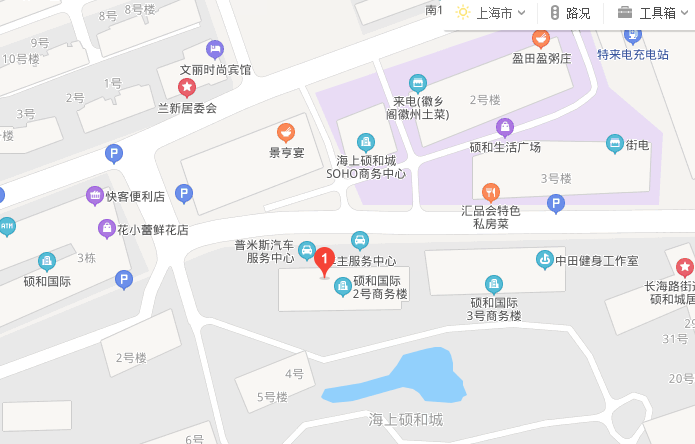This screenshot has width=695, height=444.
Task: Open the 硕和国际2号商务楼 marker
Action: pos(343,287)
